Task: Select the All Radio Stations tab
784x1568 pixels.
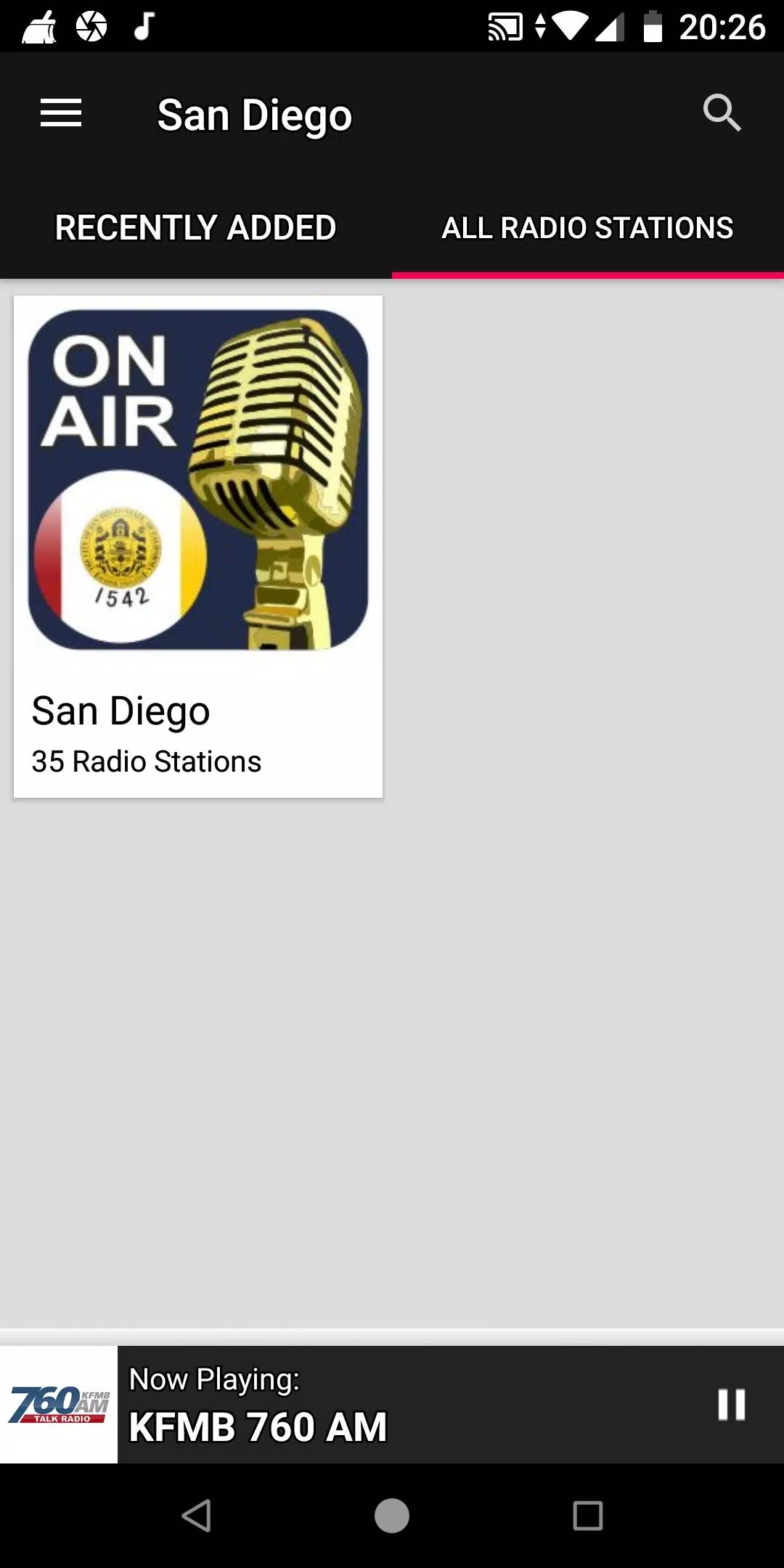Action: click(x=588, y=228)
